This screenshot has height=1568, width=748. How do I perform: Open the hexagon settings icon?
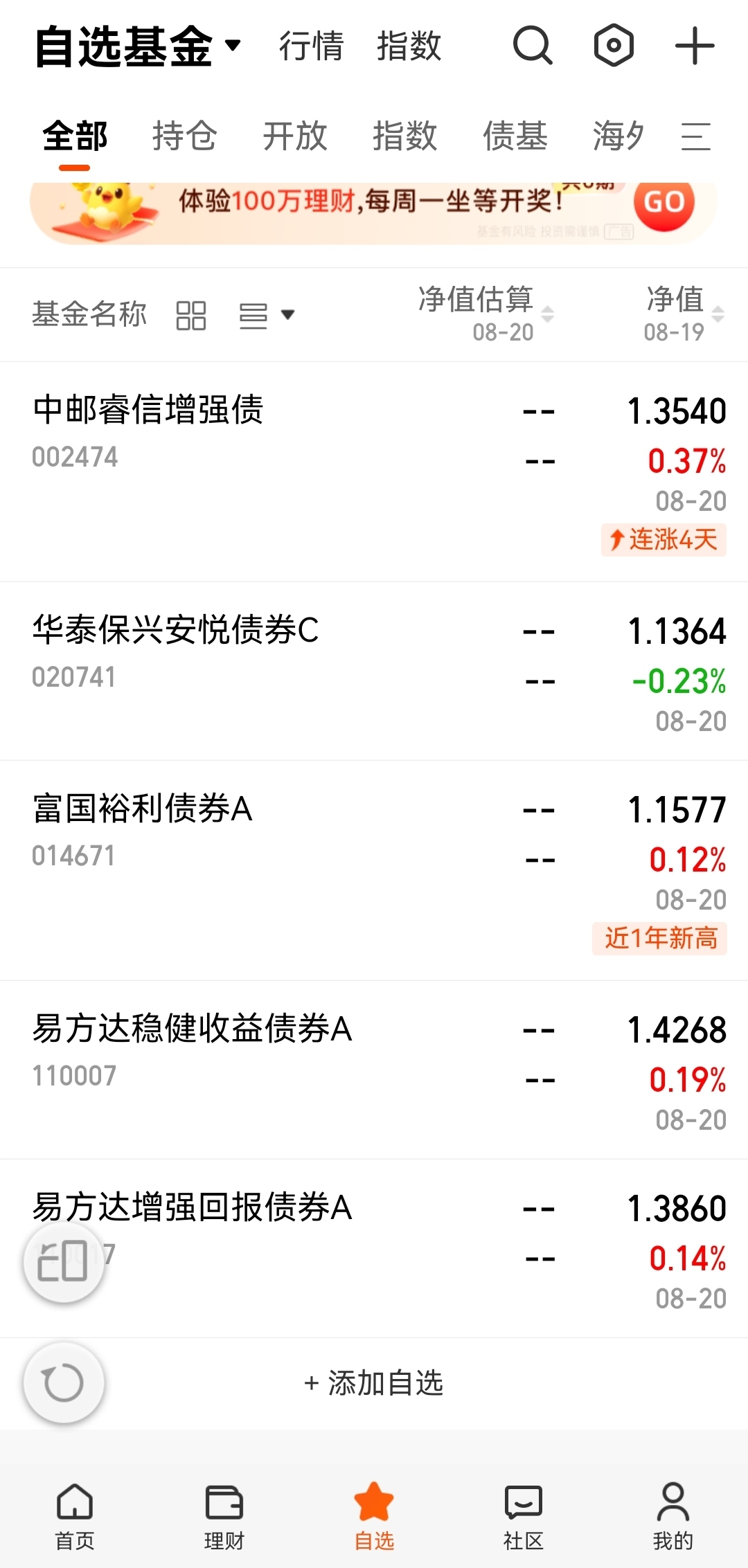coord(614,46)
